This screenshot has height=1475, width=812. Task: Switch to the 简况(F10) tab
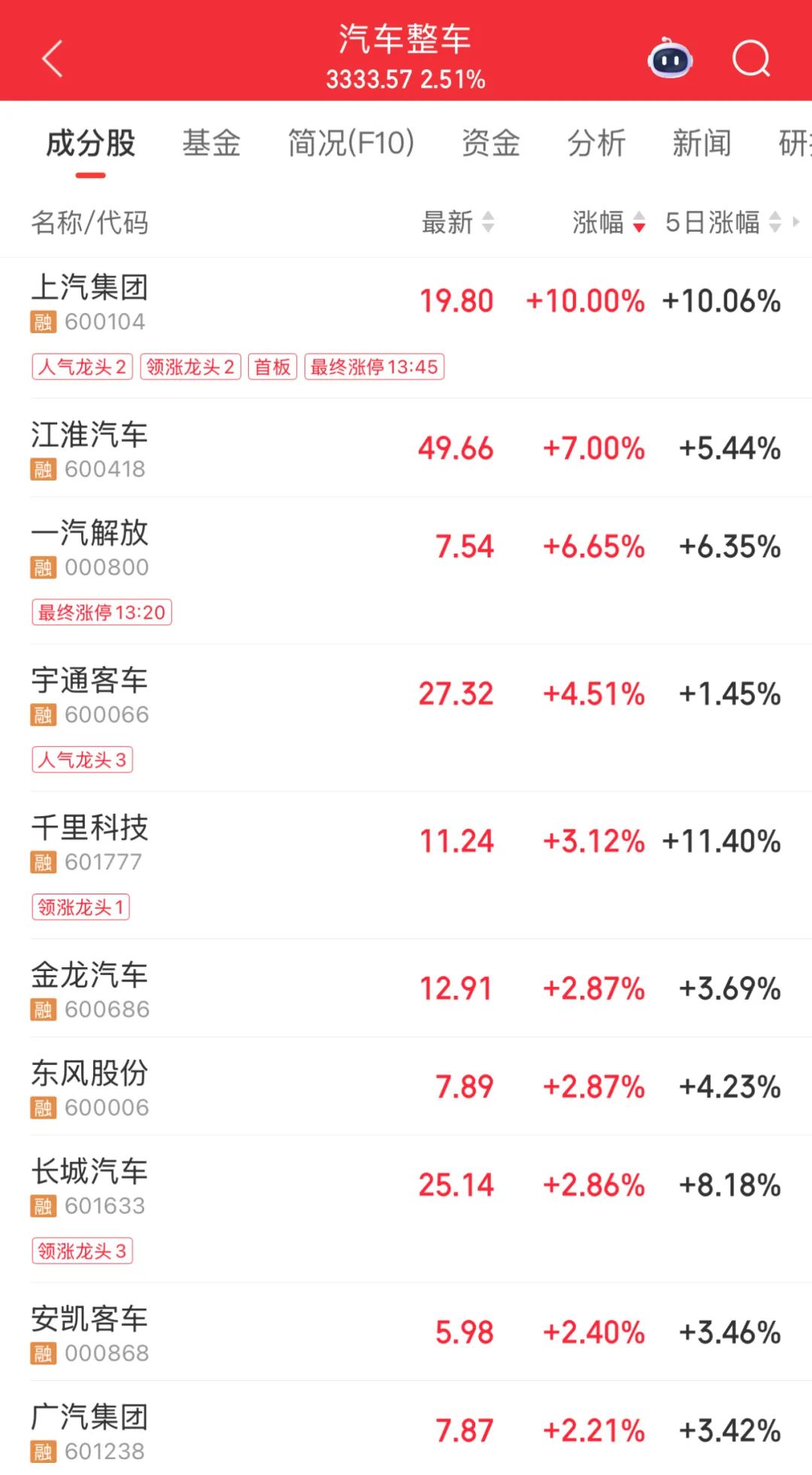[x=351, y=143]
